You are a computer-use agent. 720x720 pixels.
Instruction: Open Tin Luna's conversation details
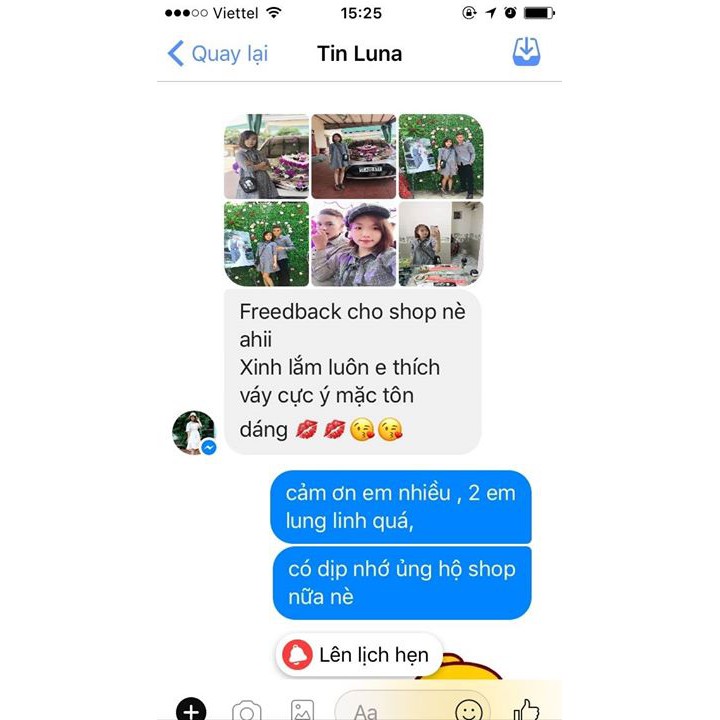[x=360, y=53]
